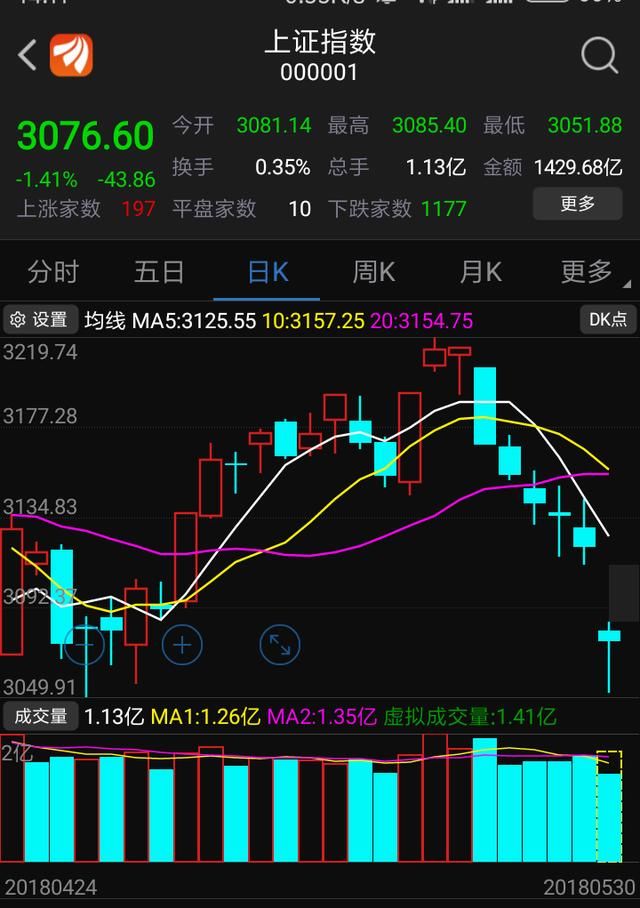Zoom in the chart with plus
The image size is (640, 908).
tap(182, 645)
